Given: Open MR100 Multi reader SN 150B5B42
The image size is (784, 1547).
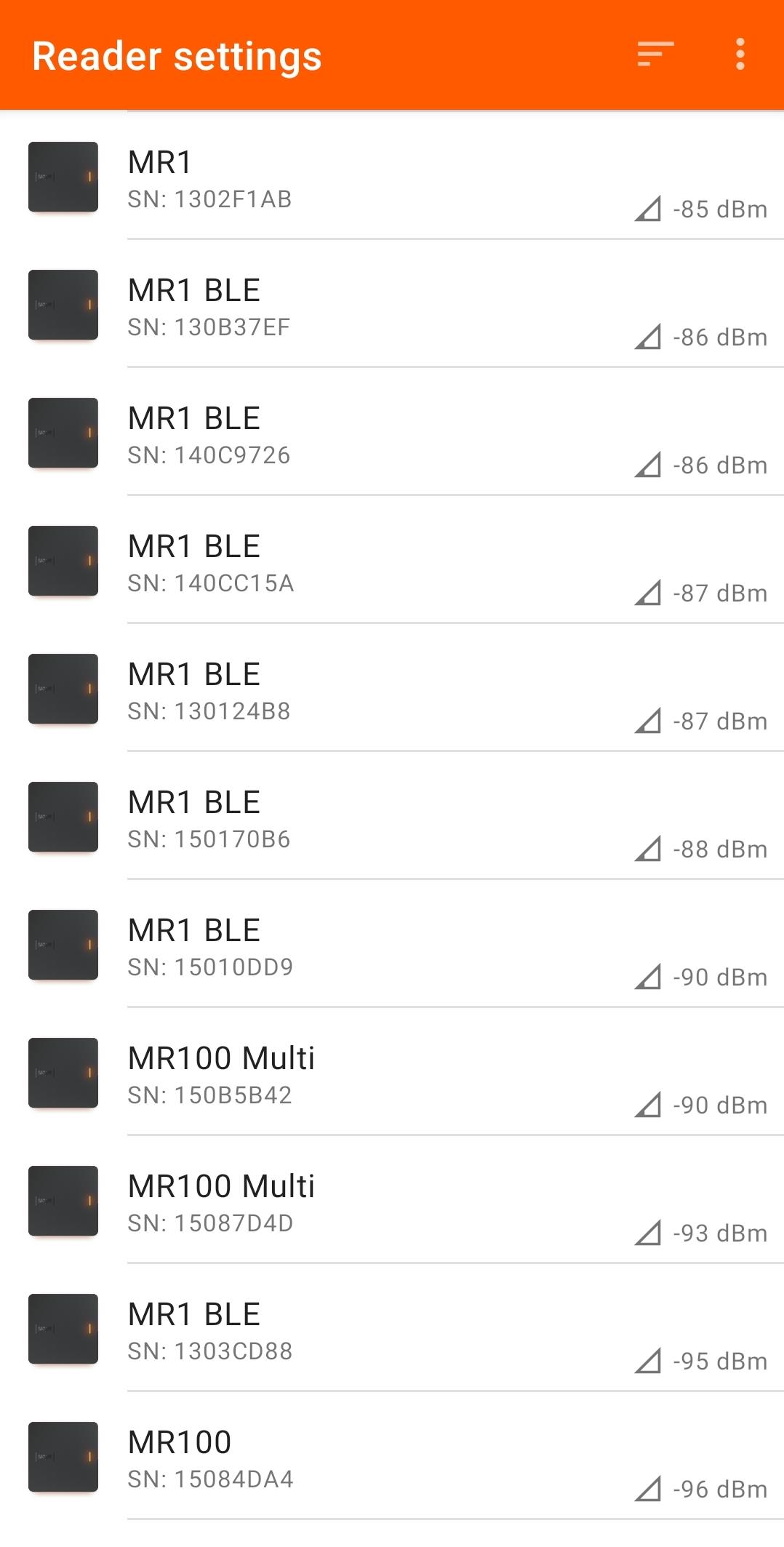Looking at the screenshot, I should tap(392, 1074).
